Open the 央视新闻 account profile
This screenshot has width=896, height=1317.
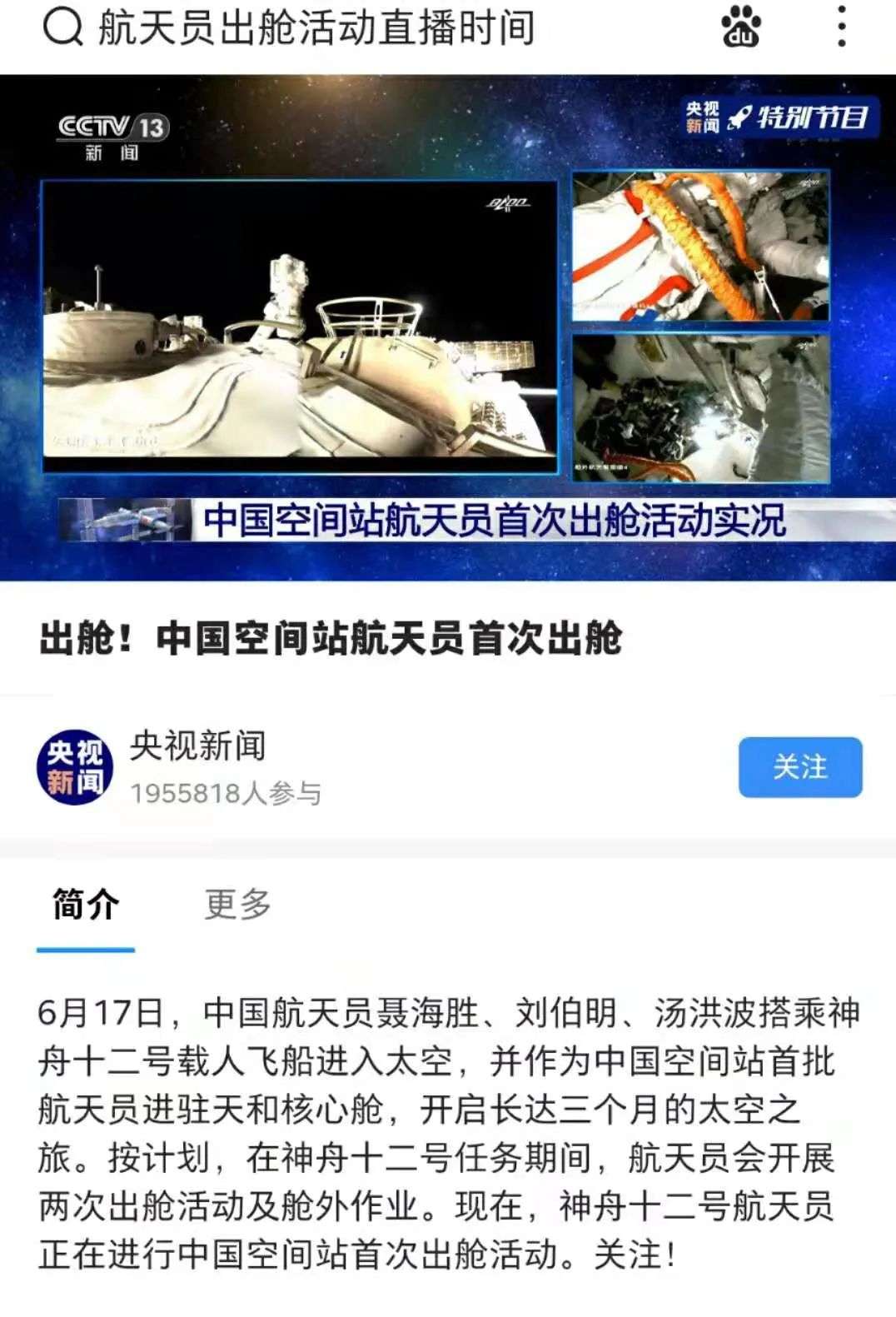(75, 767)
